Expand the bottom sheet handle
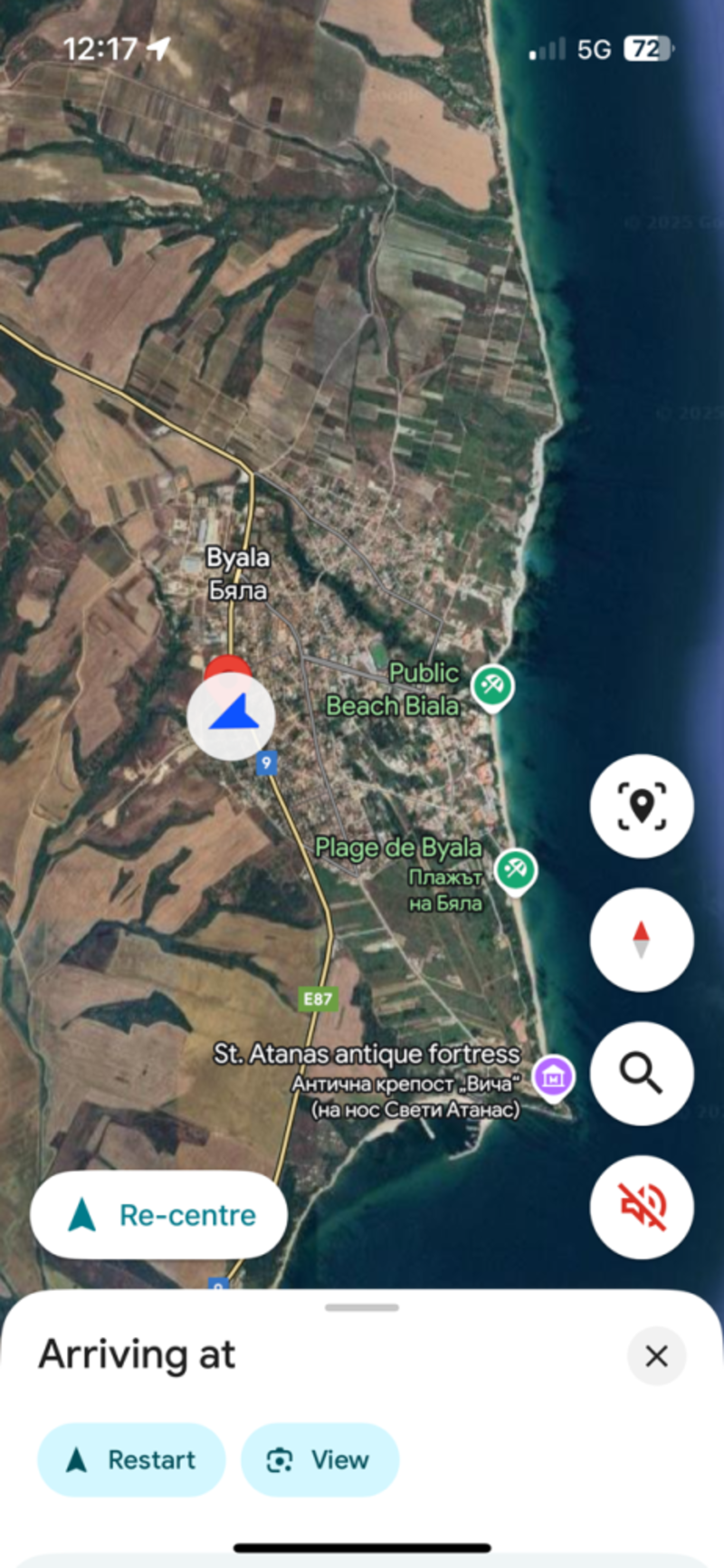The width and height of the screenshot is (724, 1568). [x=362, y=1307]
